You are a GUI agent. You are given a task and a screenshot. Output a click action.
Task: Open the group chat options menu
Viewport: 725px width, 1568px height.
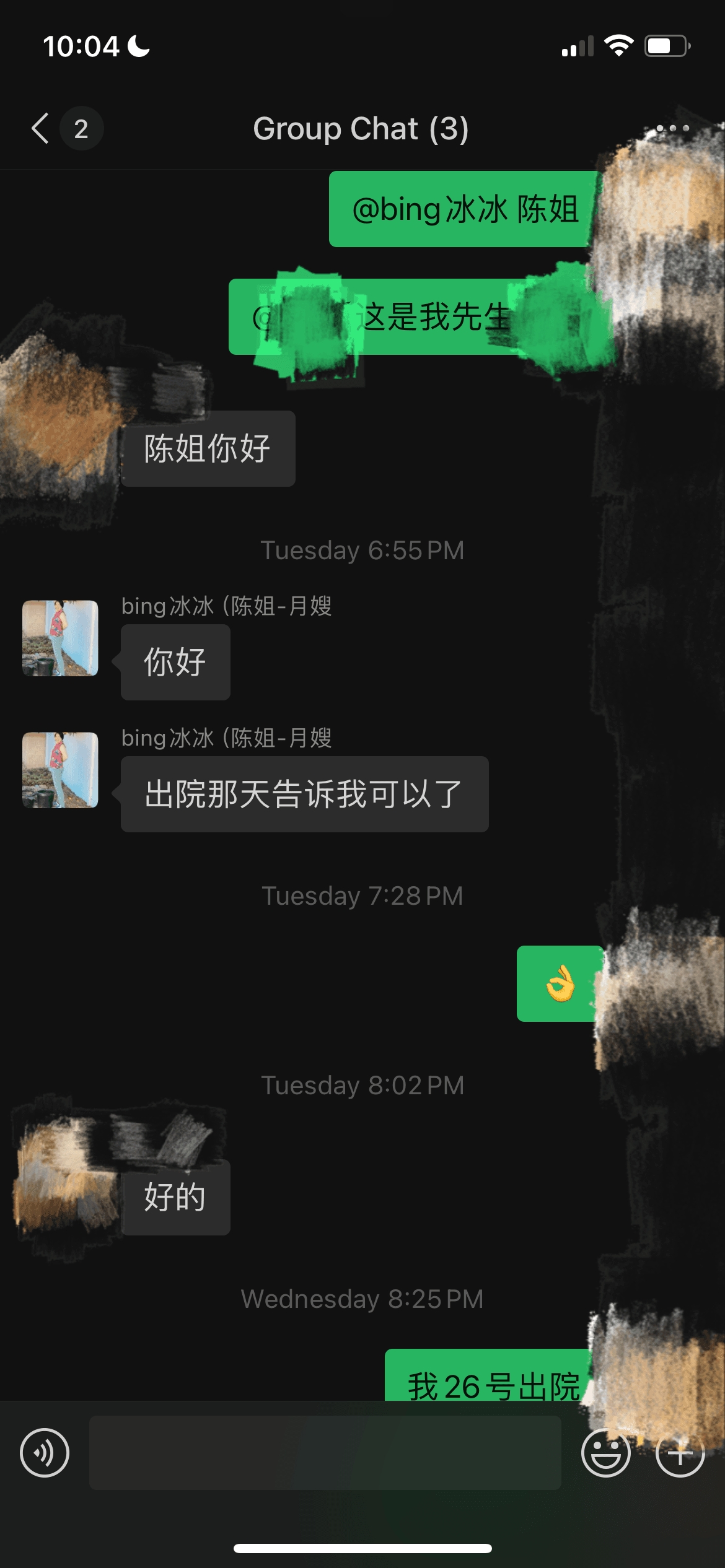[x=672, y=129]
